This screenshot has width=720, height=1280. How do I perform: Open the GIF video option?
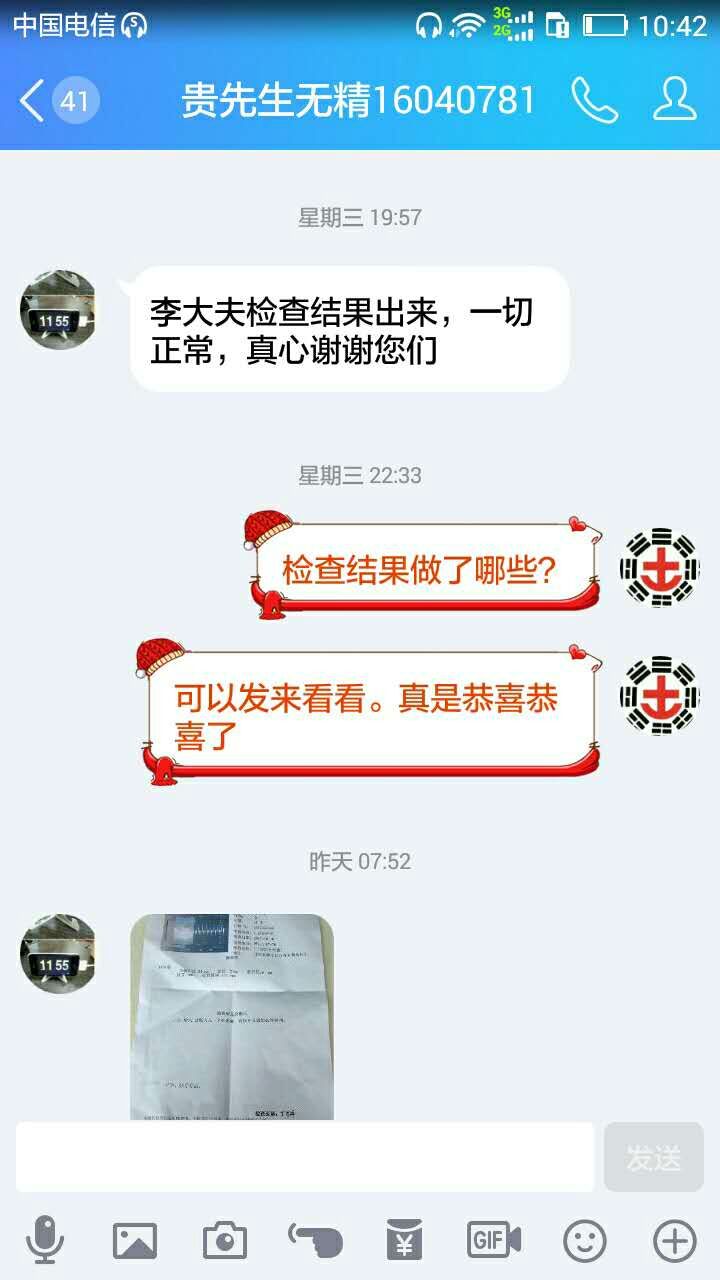tap(494, 1241)
